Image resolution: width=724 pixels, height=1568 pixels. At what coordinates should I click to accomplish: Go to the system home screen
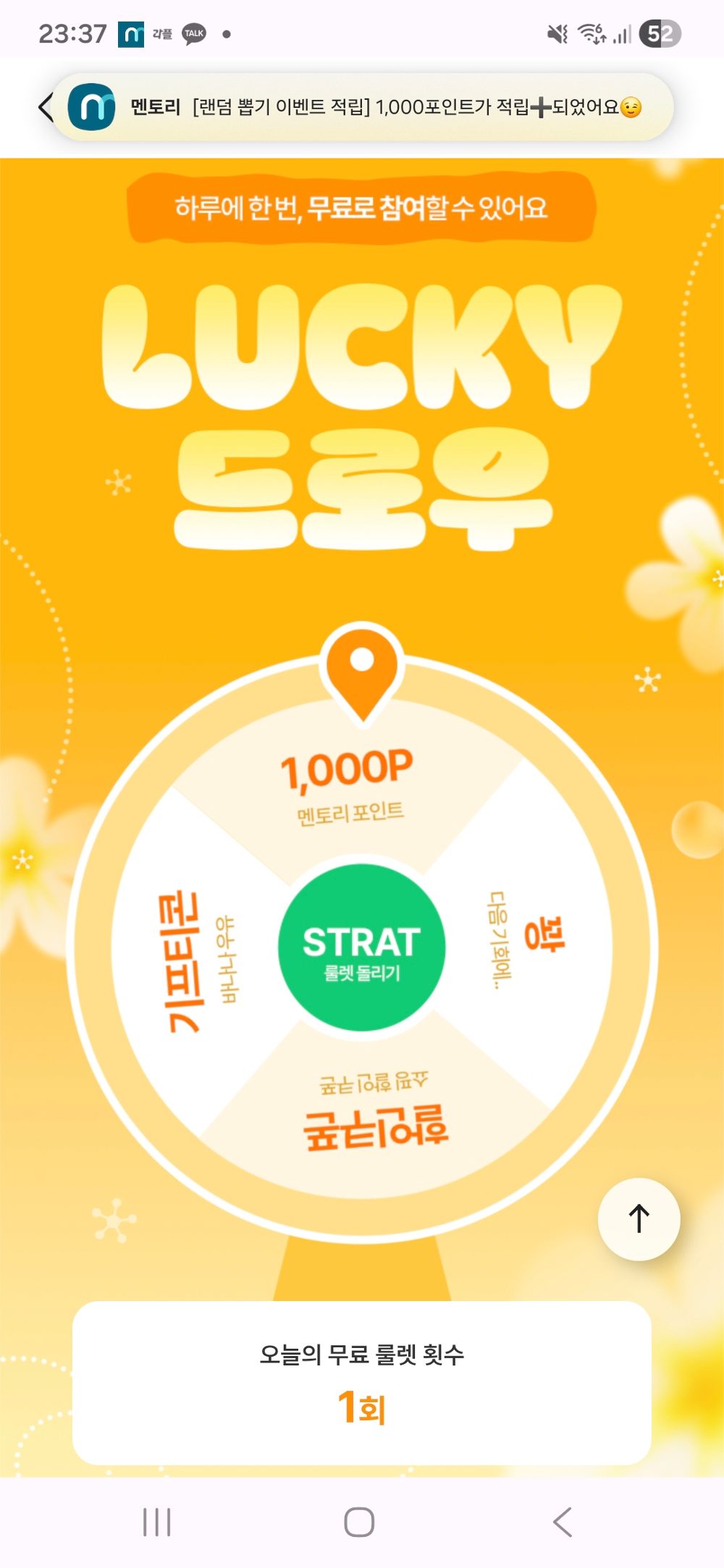[359, 1522]
